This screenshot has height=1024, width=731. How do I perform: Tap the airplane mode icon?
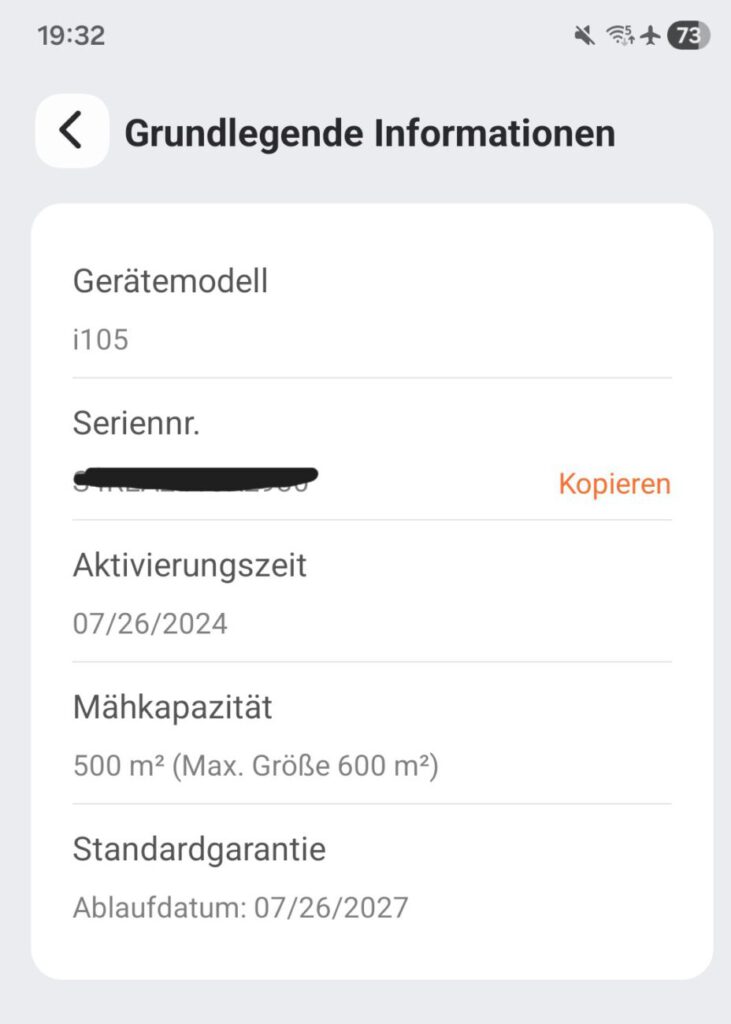pyautogui.click(x=652, y=34)
